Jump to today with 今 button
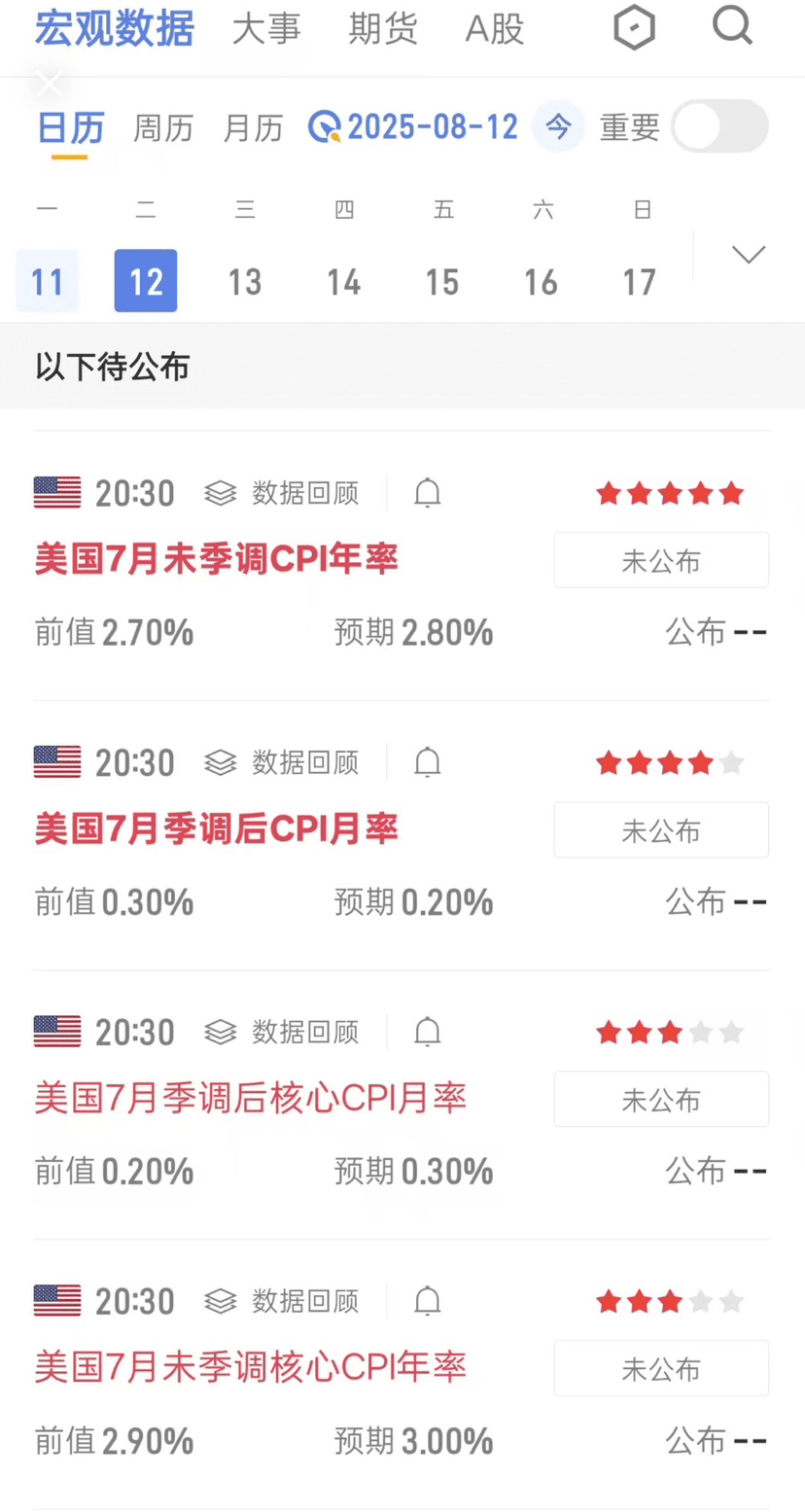Viewport: 805px width, 1512px height. 558,127
